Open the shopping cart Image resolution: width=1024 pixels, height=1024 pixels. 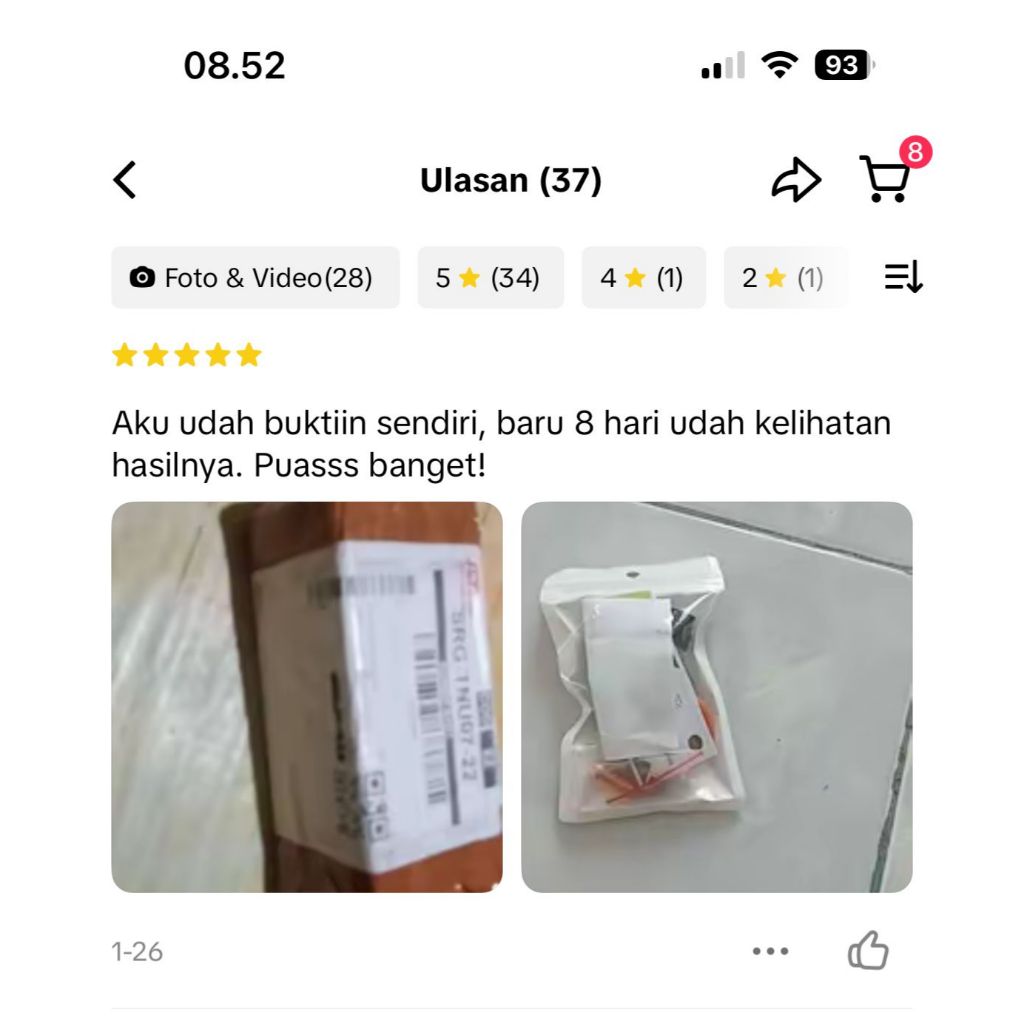click(885, 180)
